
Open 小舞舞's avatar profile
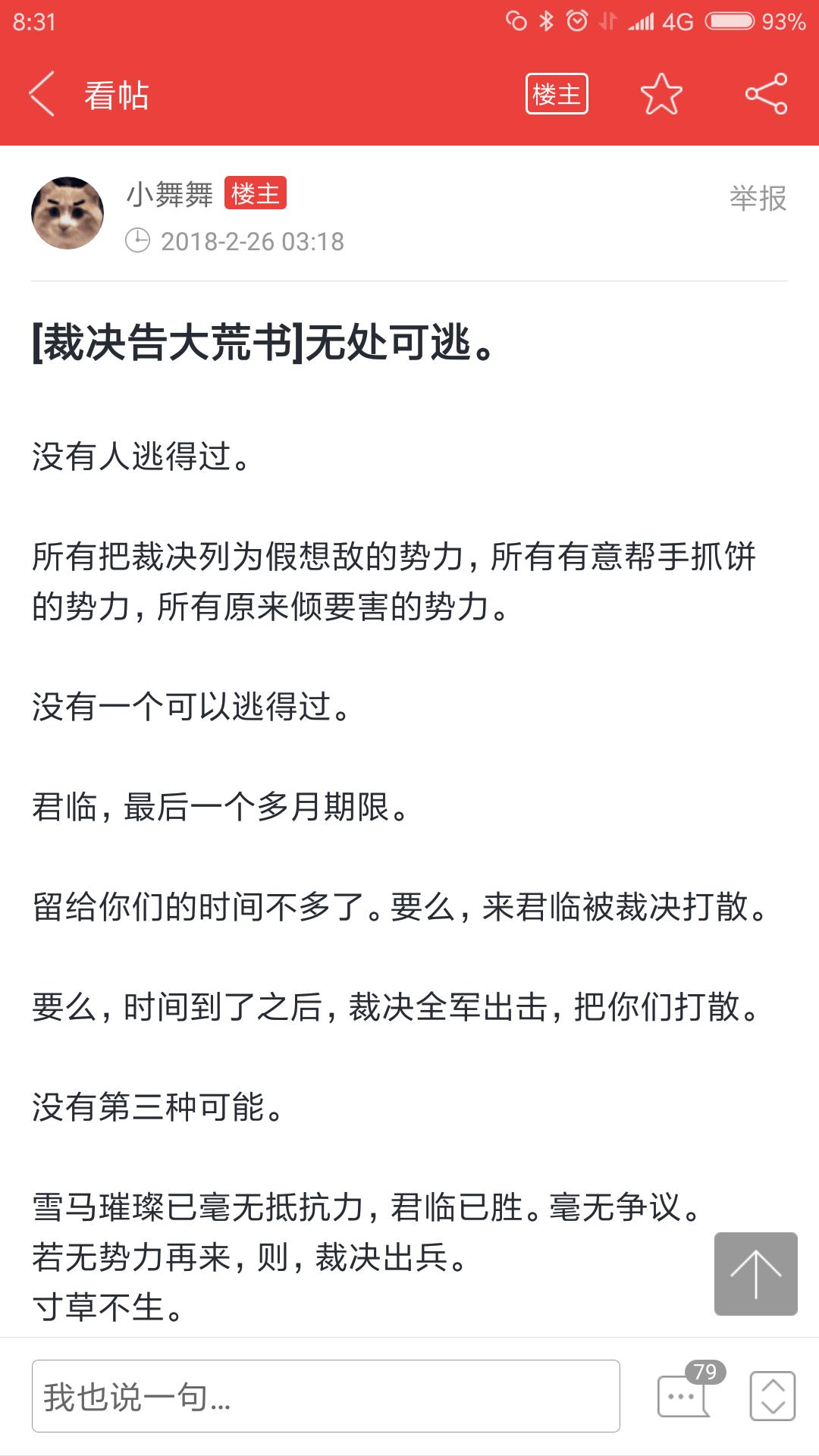[x=67, y=214]
